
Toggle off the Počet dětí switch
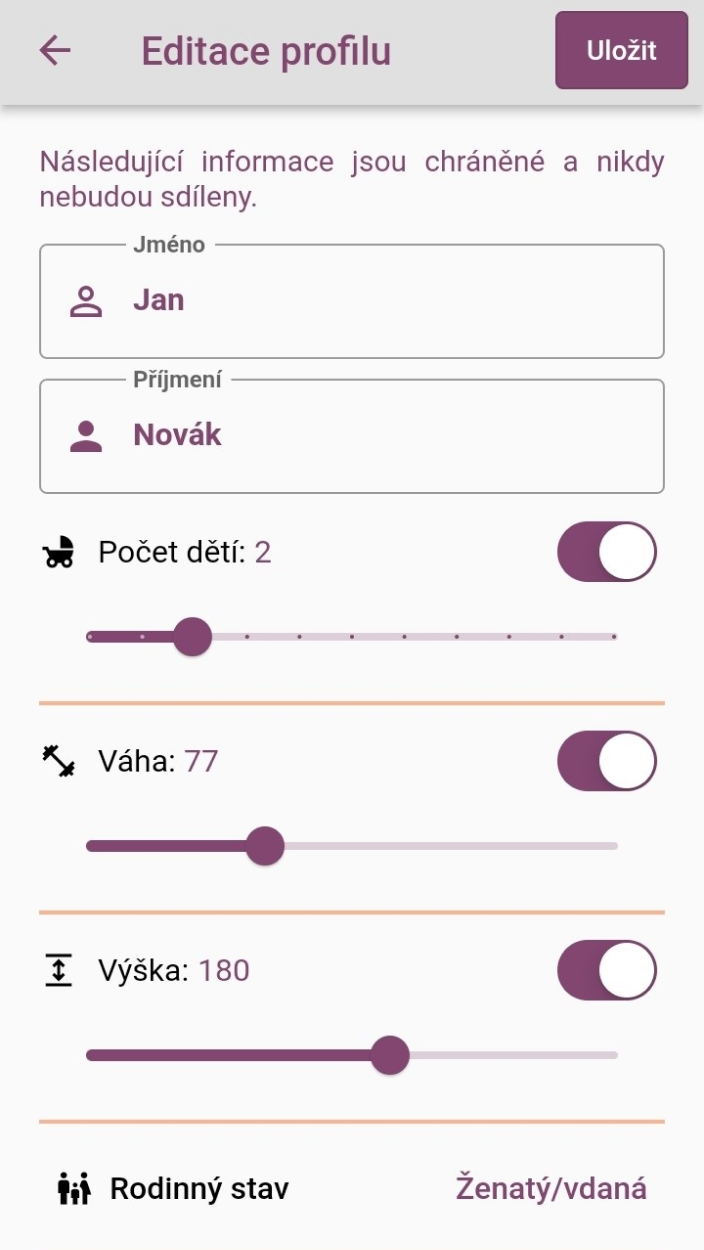coord(606,551)
